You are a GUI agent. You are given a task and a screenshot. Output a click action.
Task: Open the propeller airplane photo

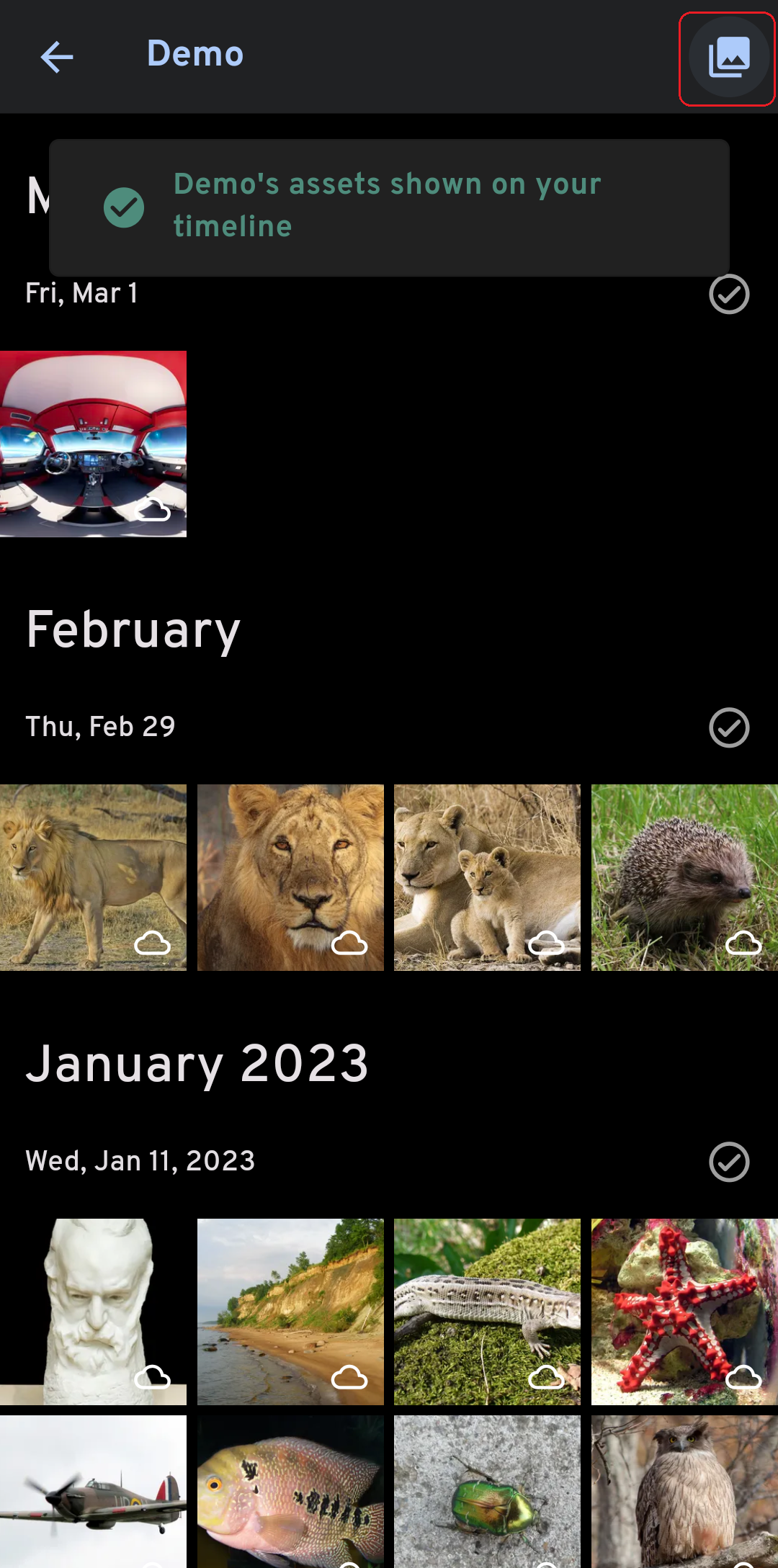click(x=93, y=1491)
